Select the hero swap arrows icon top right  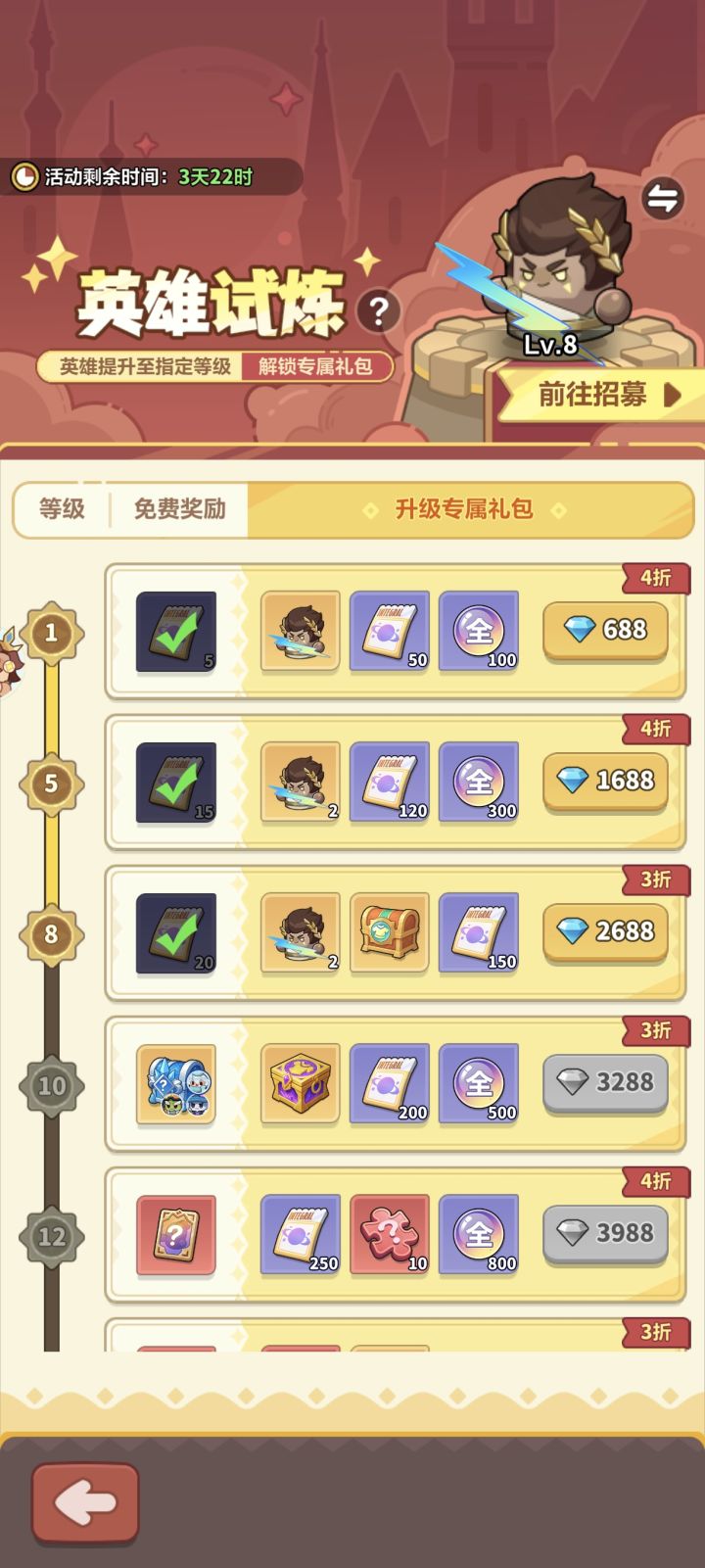point(662,196)
